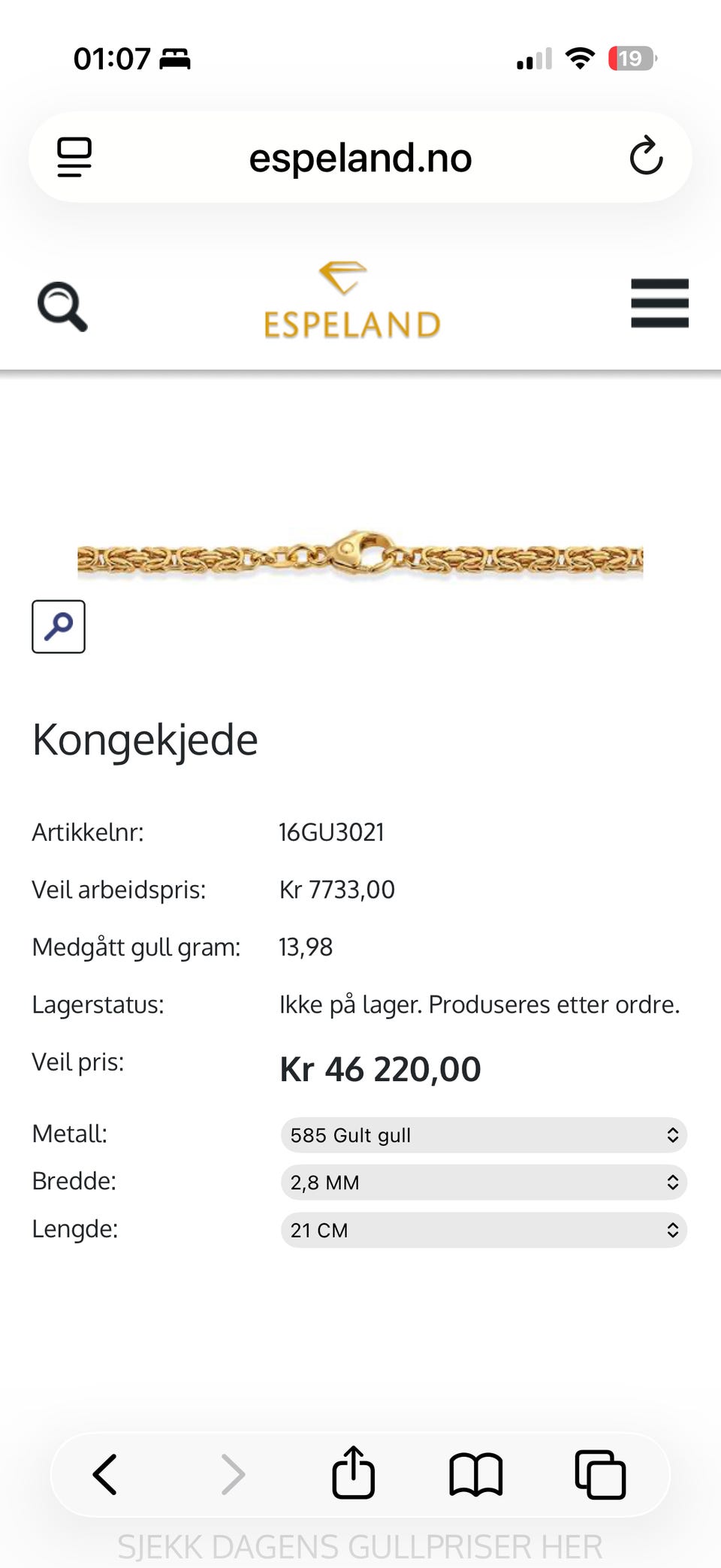Open the Metall dropdown showing 585 Gult gull
Screen dimensions: 721x1568
pyautogui.click(x=483, y=1135)
